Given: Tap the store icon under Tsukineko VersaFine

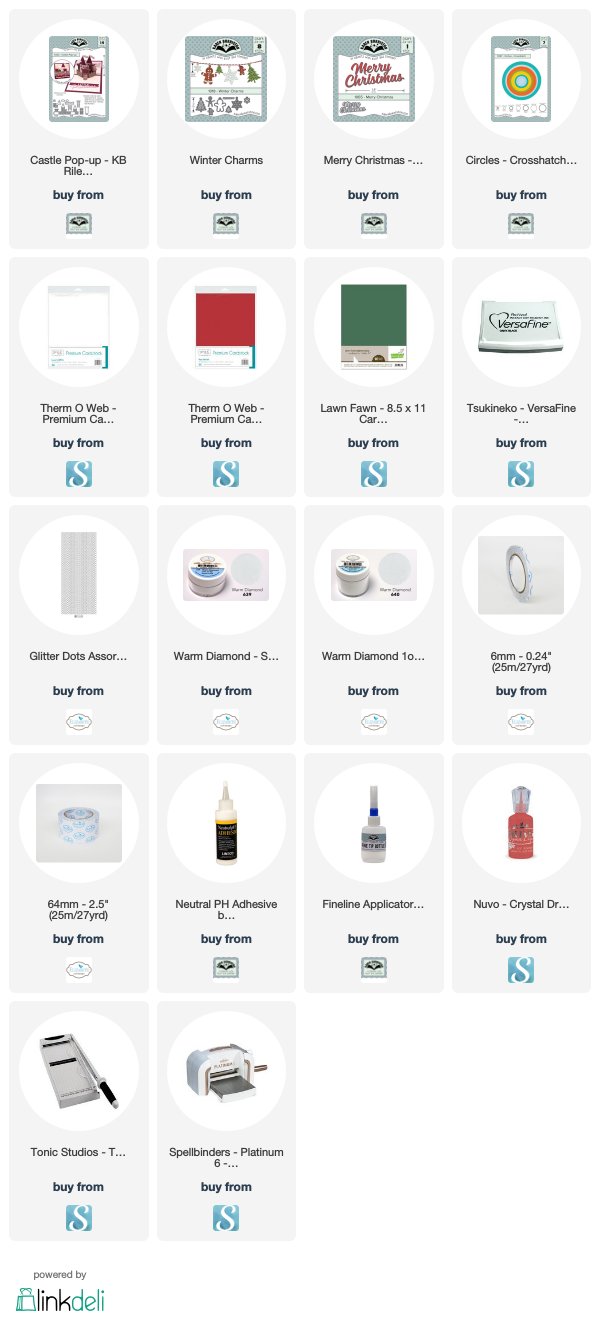Looking at the screenshot, I should coord(521,473).
